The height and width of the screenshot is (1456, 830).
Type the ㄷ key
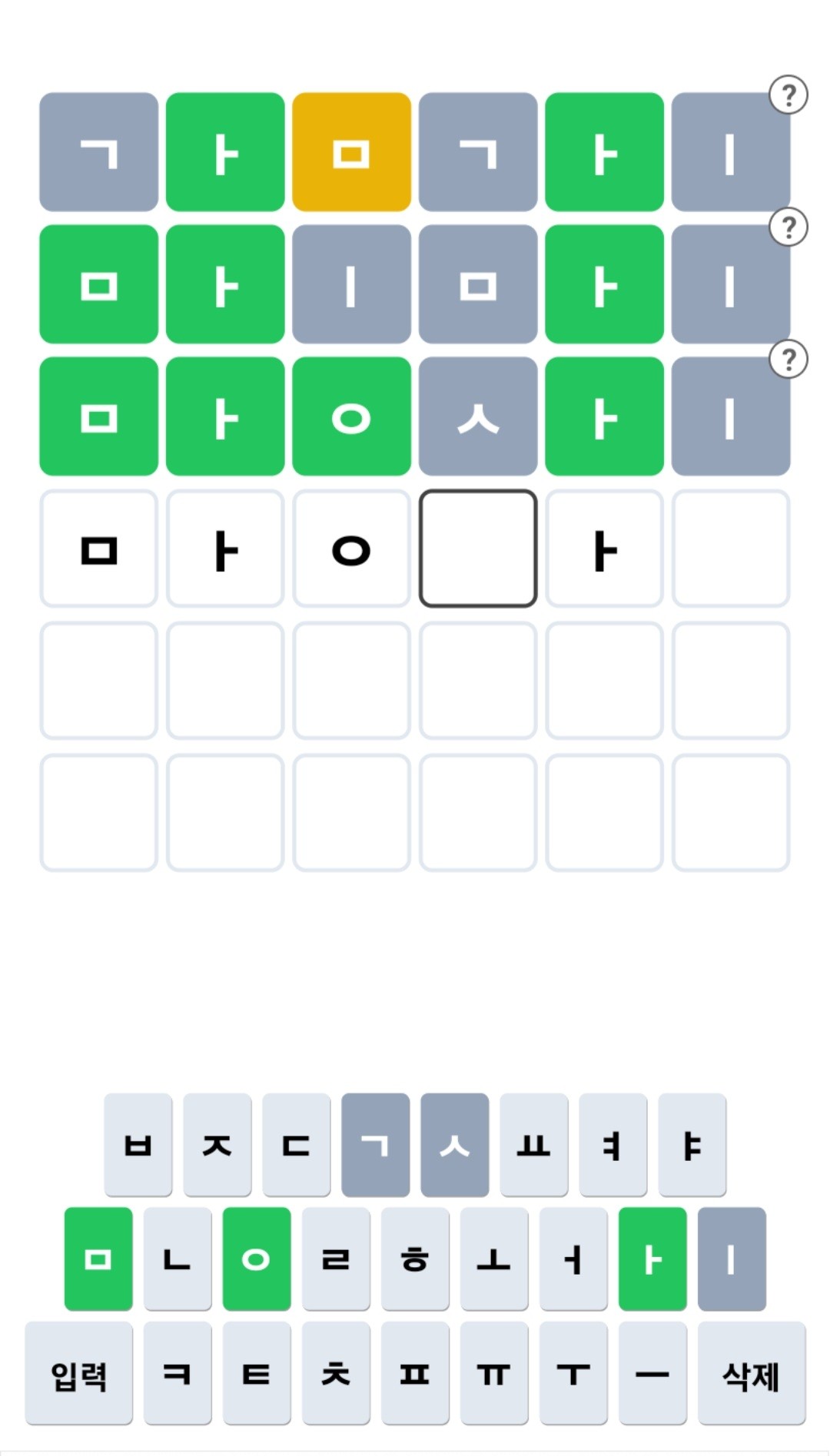[x=297, y=1145]
